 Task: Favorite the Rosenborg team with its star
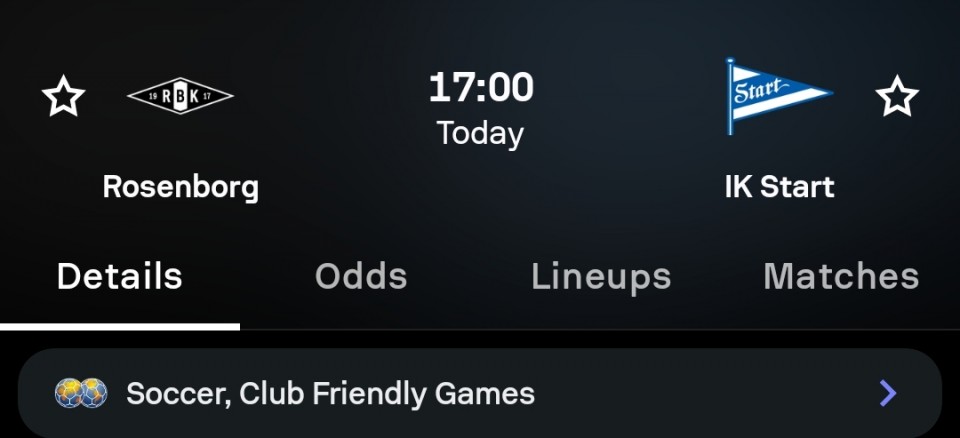[x=63, y=97]
